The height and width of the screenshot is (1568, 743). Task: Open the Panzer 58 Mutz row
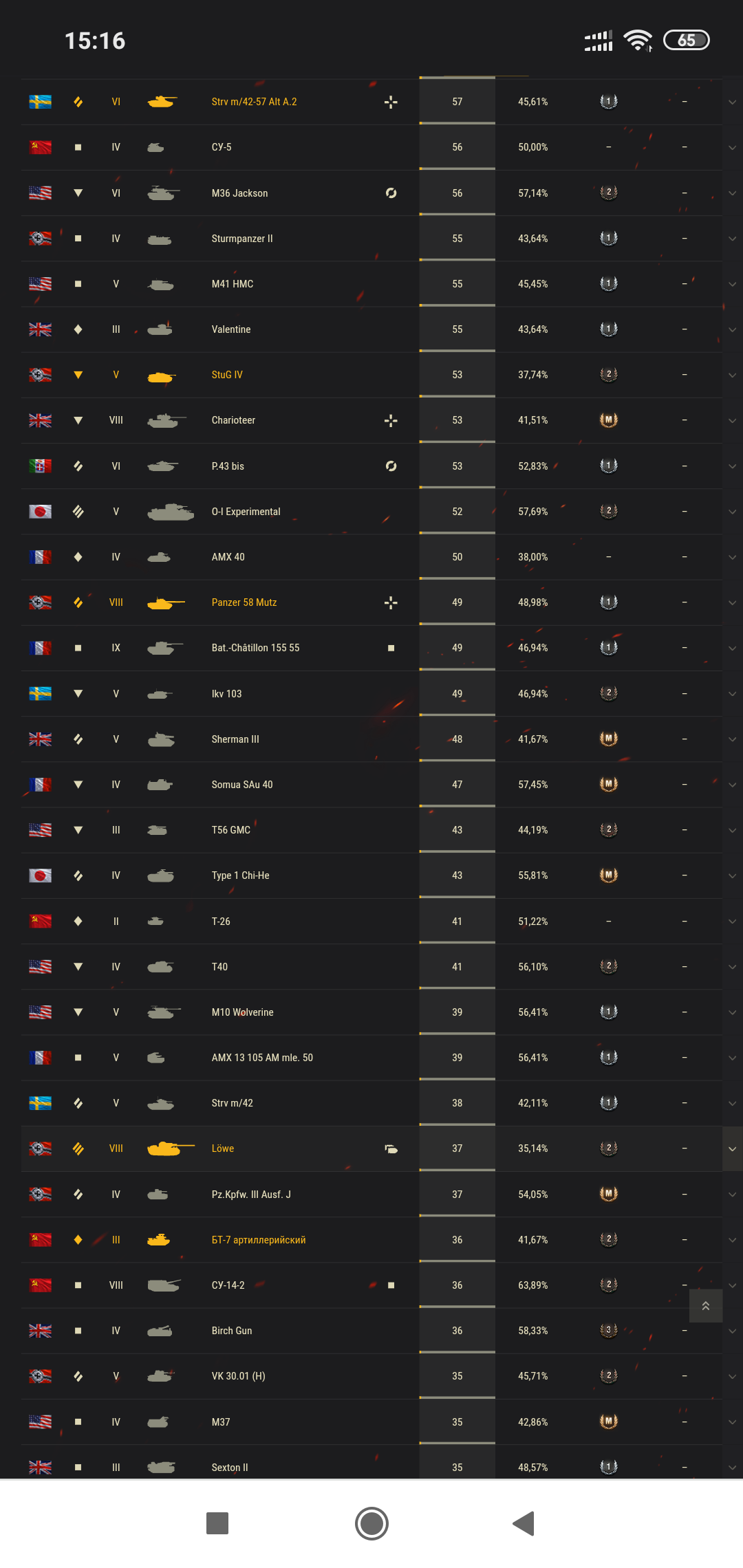(371, 602)
